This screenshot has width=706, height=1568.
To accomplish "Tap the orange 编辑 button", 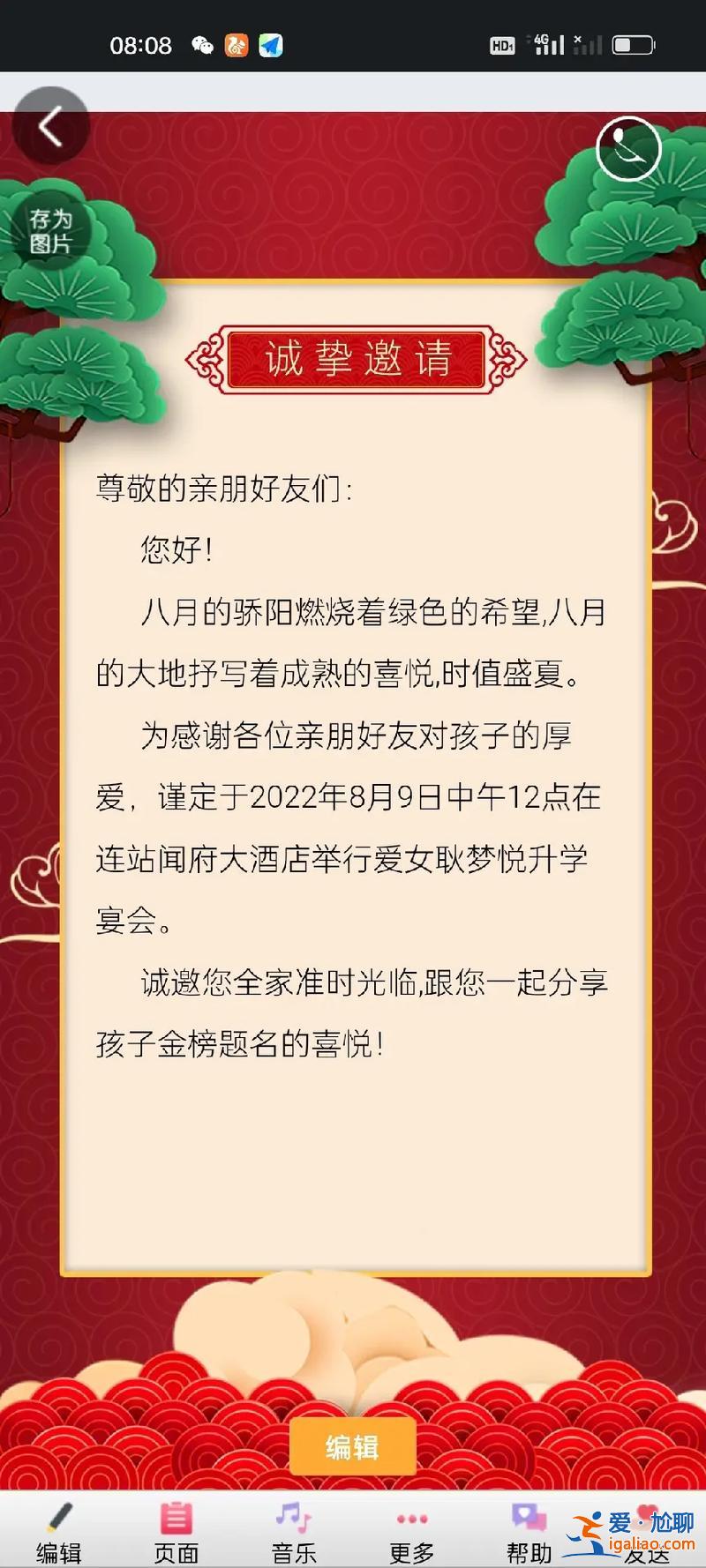I will tap(352, 1446).
